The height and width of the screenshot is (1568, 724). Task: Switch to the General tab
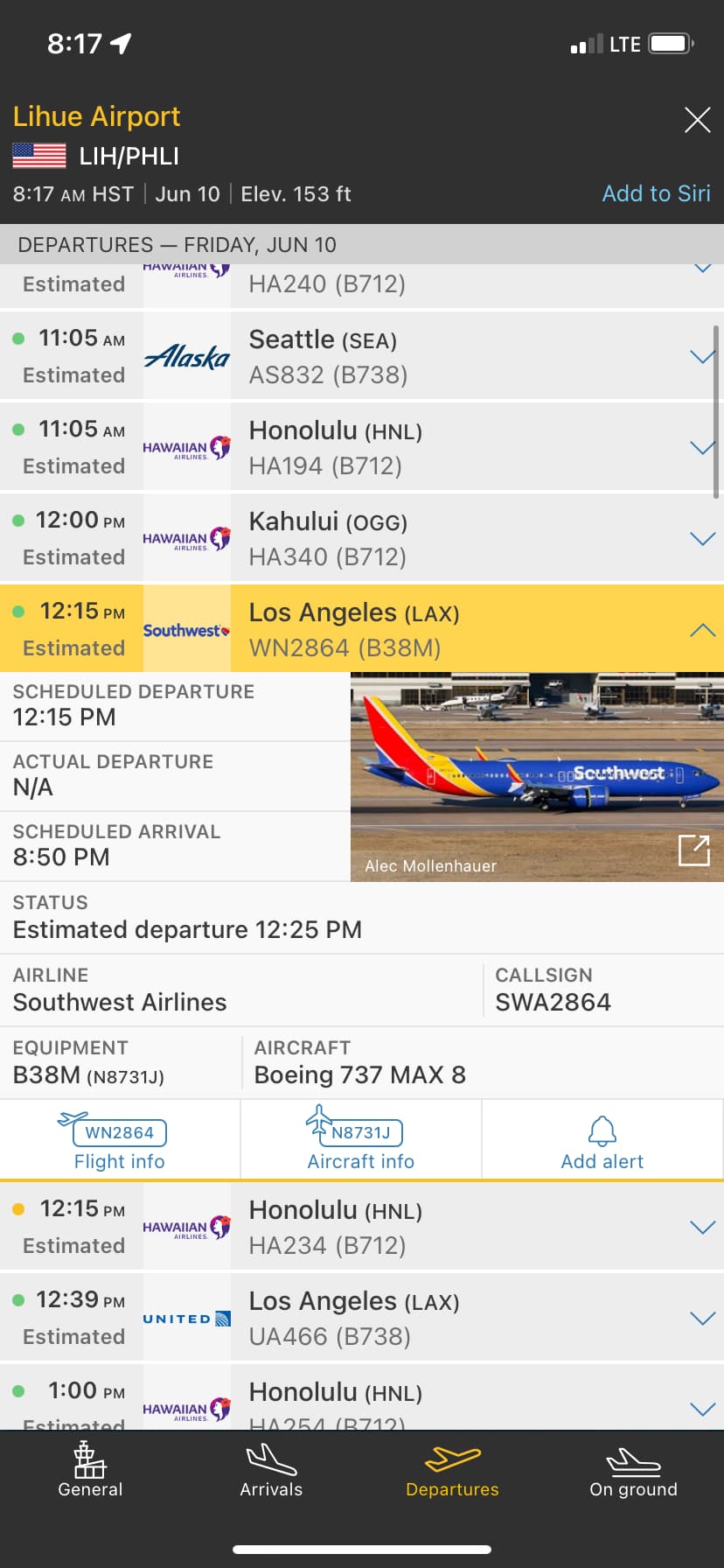[x=90, y=1471]
